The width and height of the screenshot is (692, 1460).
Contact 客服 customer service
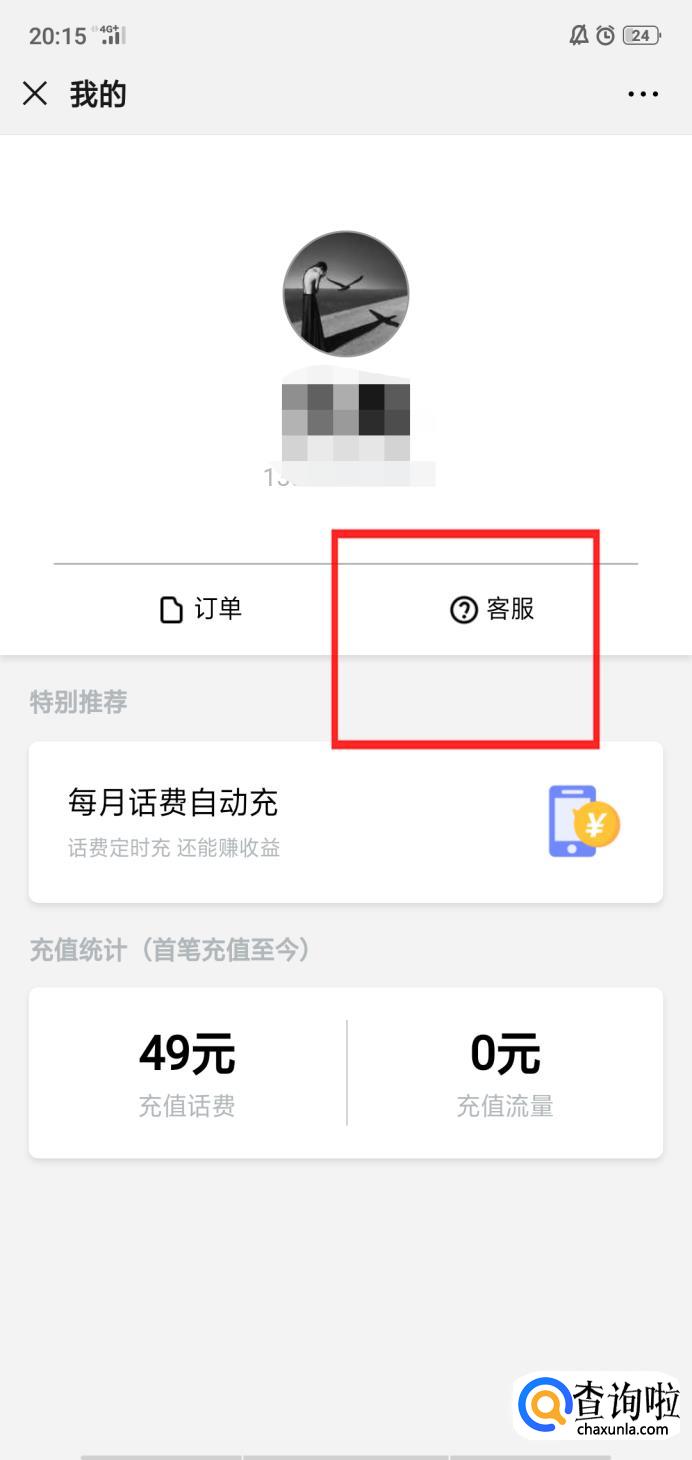(x=492, y=609)
